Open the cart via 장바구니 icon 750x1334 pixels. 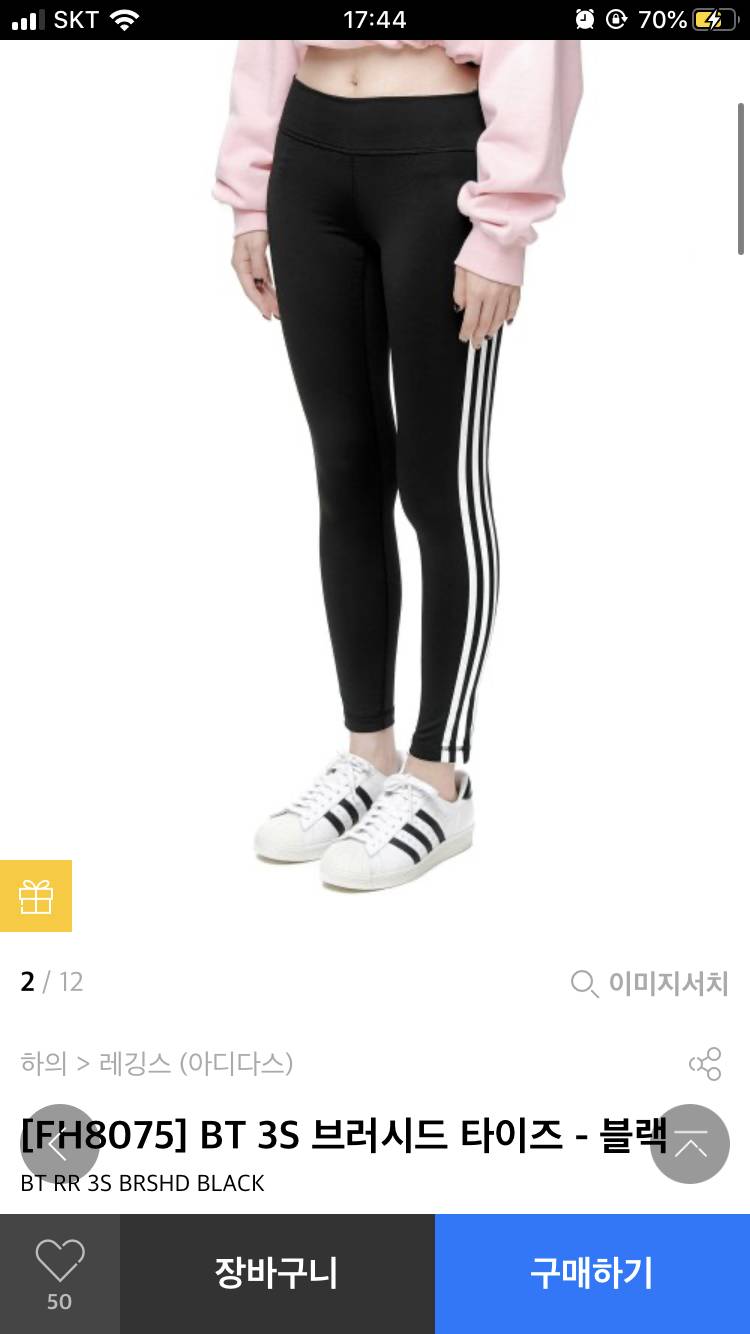coord(276,1272)
